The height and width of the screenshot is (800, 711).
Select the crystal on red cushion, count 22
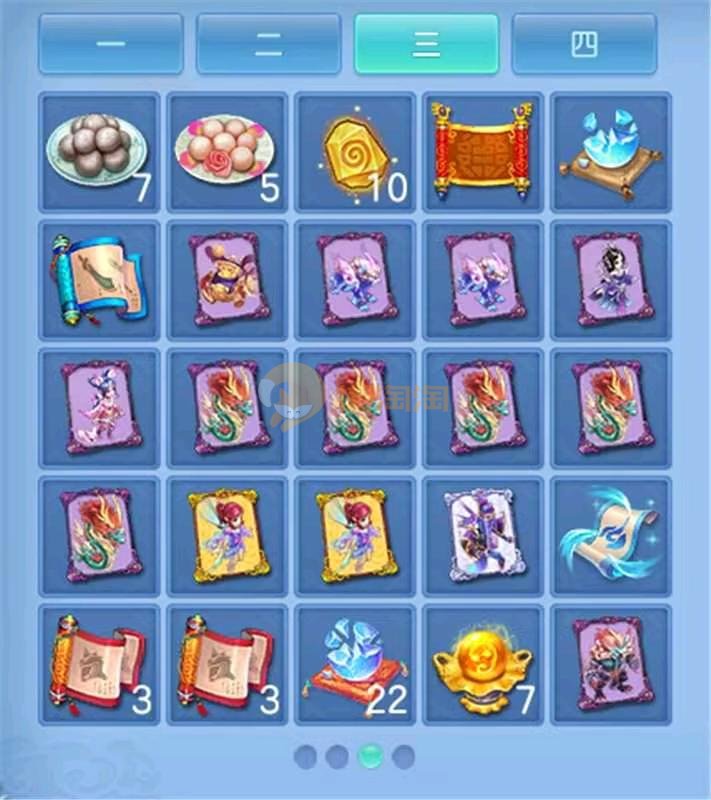point(355,664)
